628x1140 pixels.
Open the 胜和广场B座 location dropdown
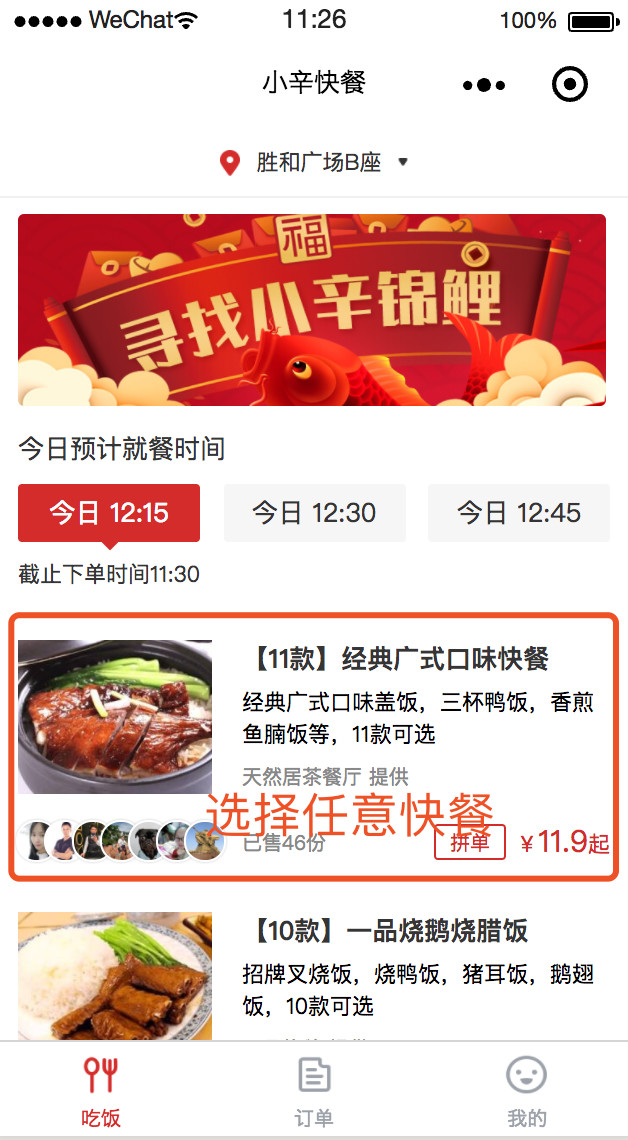[x=316, y=162]
